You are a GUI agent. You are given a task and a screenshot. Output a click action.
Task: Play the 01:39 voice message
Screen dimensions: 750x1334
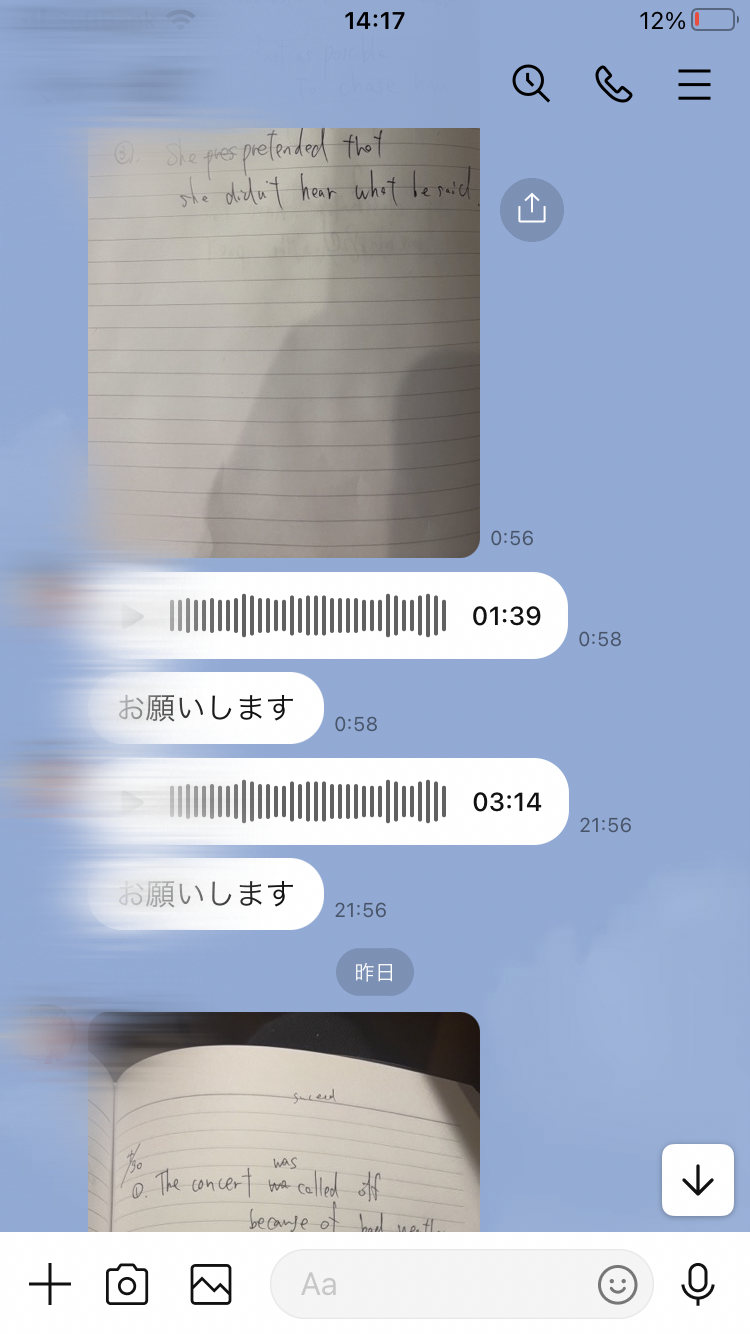click(133, 617)
